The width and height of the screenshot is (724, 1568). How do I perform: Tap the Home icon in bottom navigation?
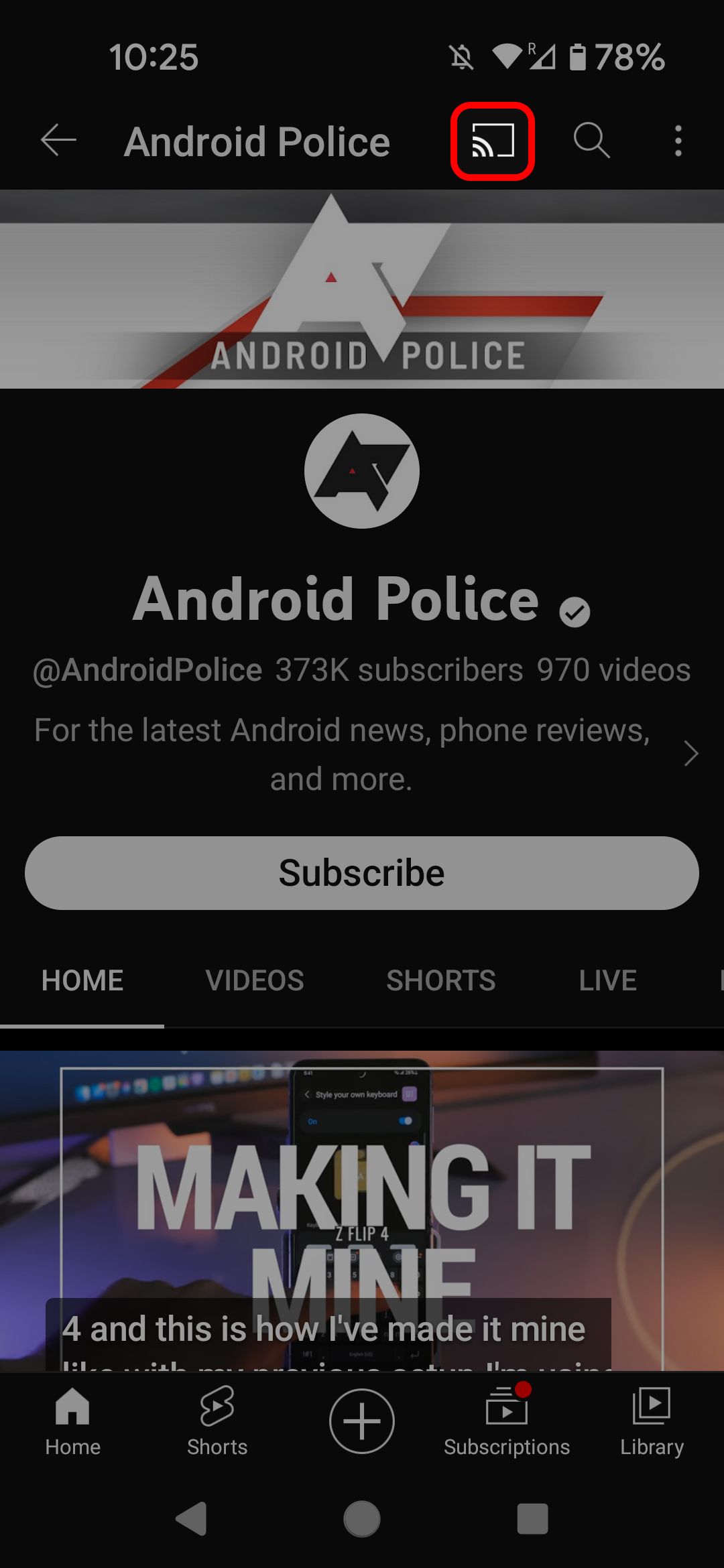[72, 1421]
